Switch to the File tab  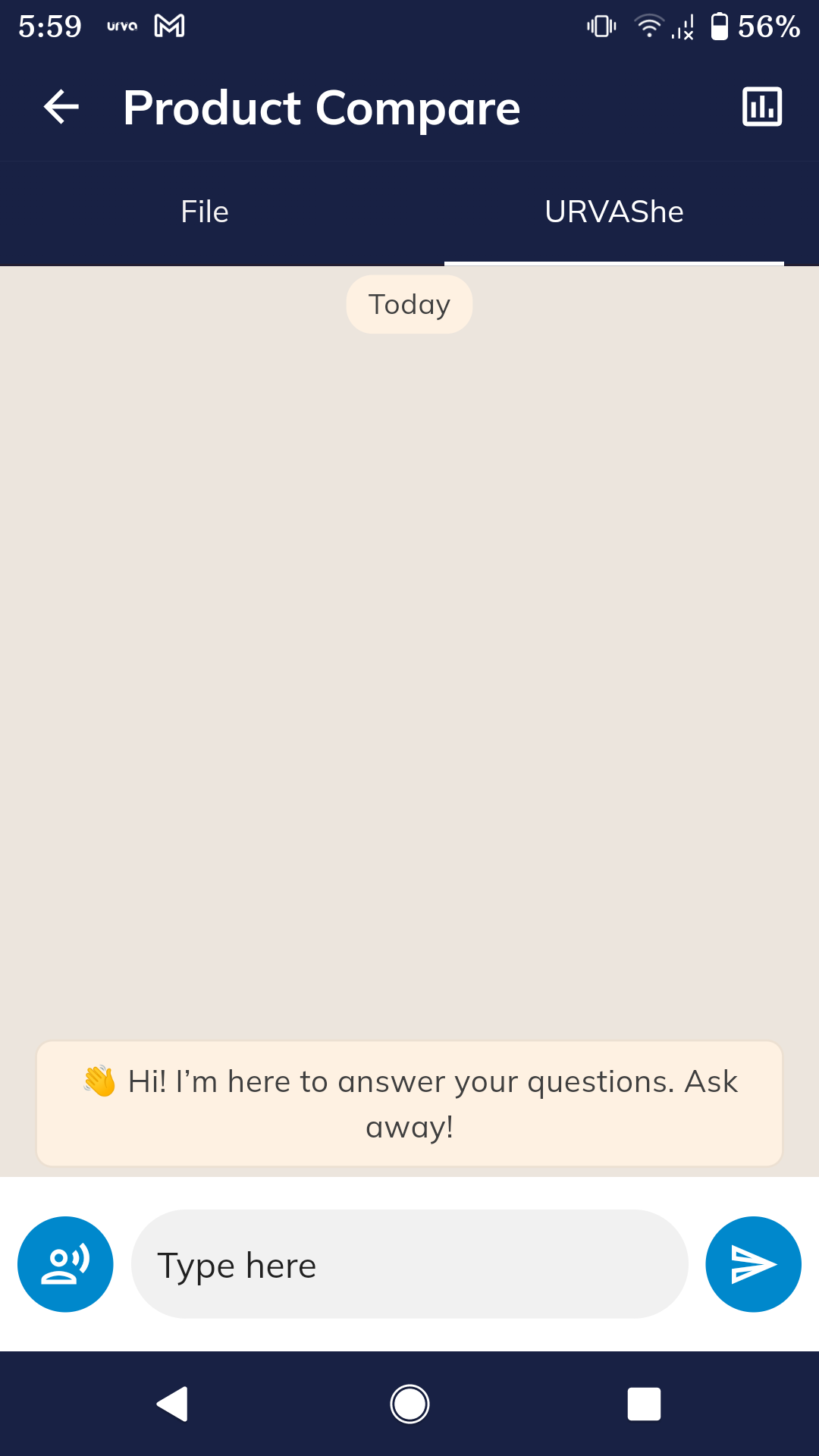tap(205, 212)
